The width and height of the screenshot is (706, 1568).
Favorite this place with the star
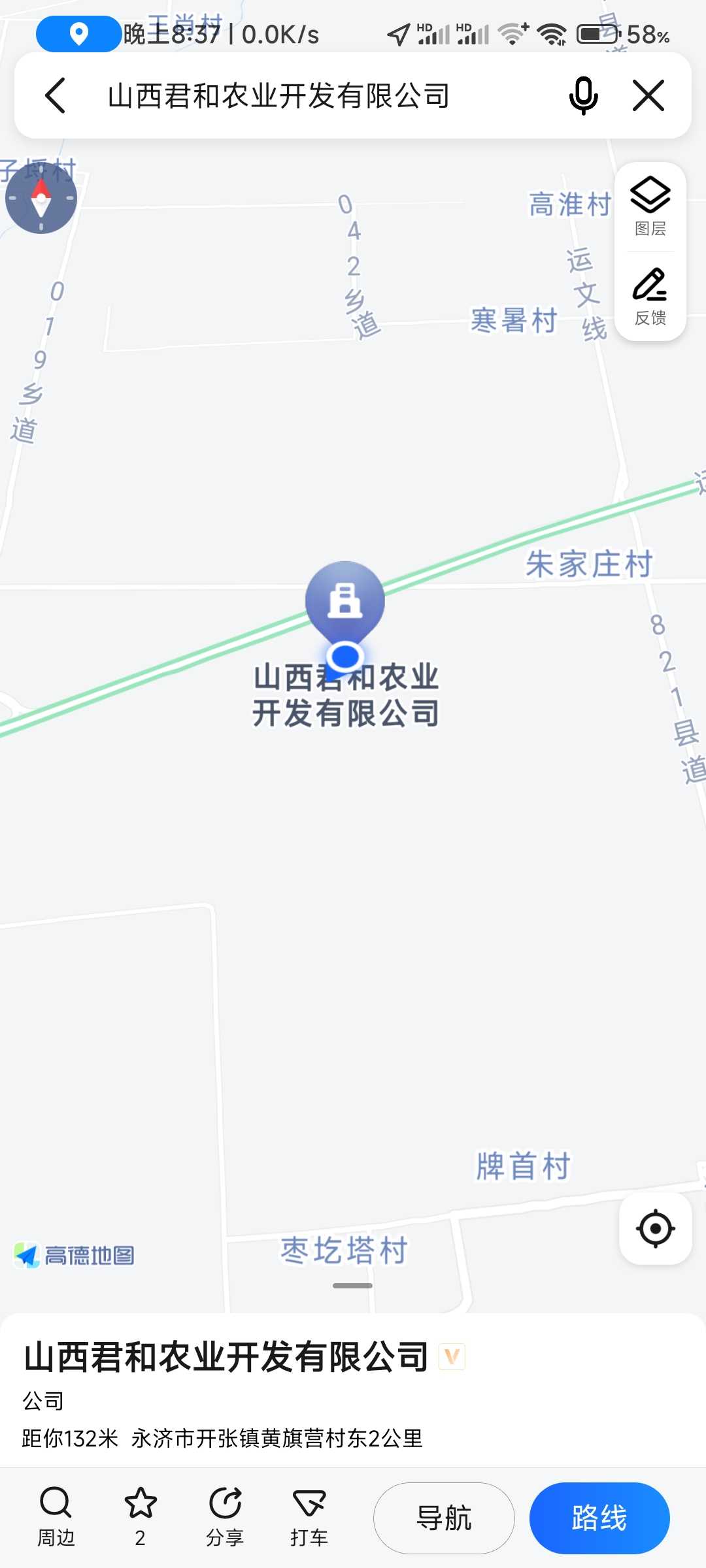click(141, 1517)
